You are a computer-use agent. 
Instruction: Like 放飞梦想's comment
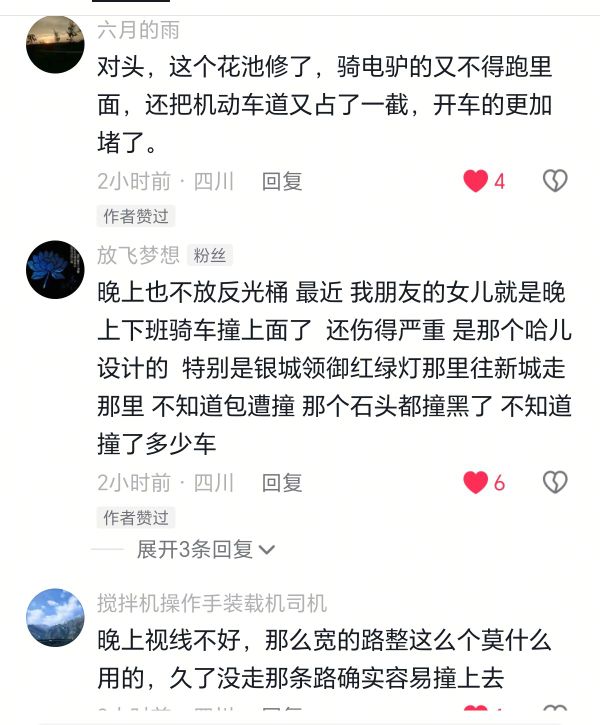(476, 483)
